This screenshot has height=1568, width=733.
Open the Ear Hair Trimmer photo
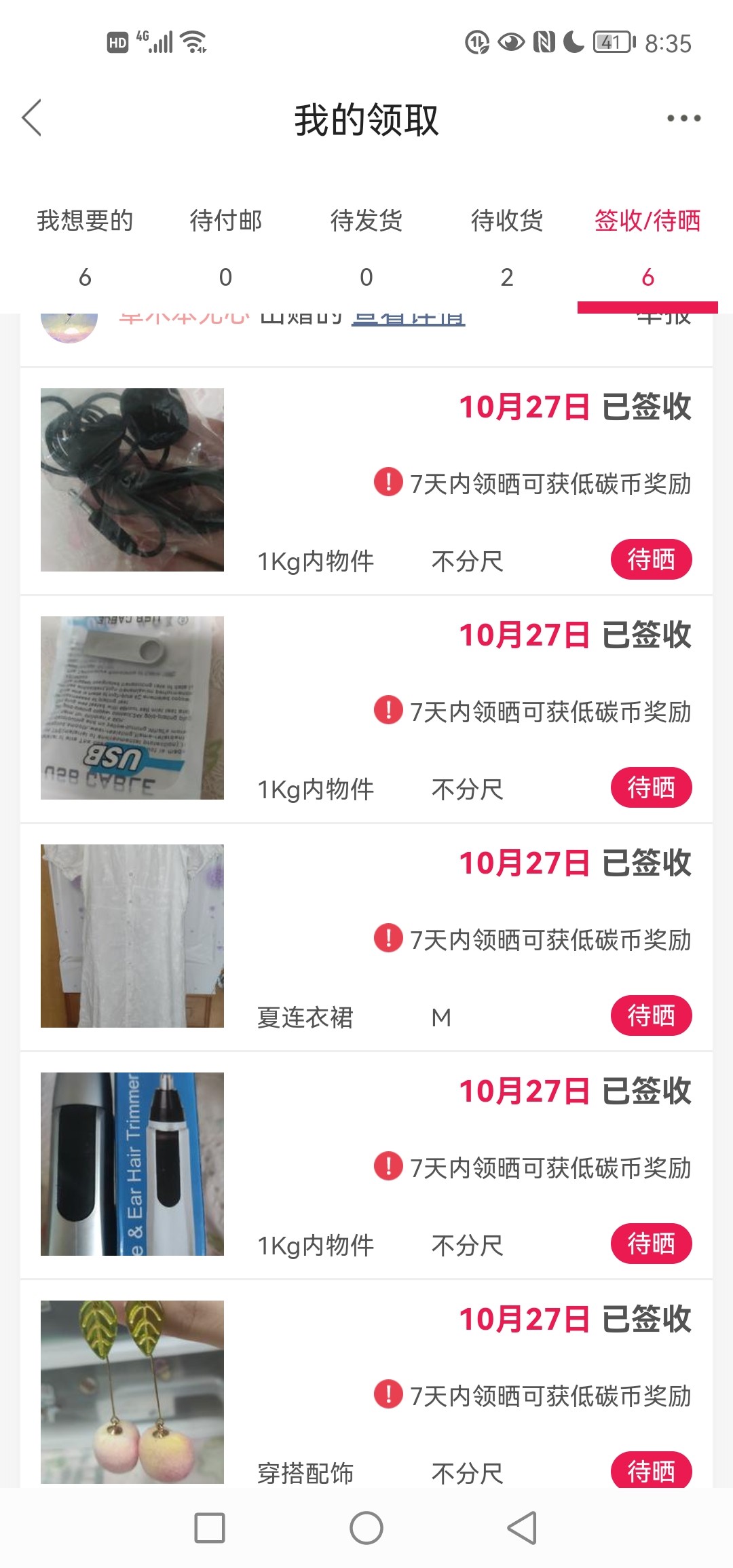tap(132, 1164)
